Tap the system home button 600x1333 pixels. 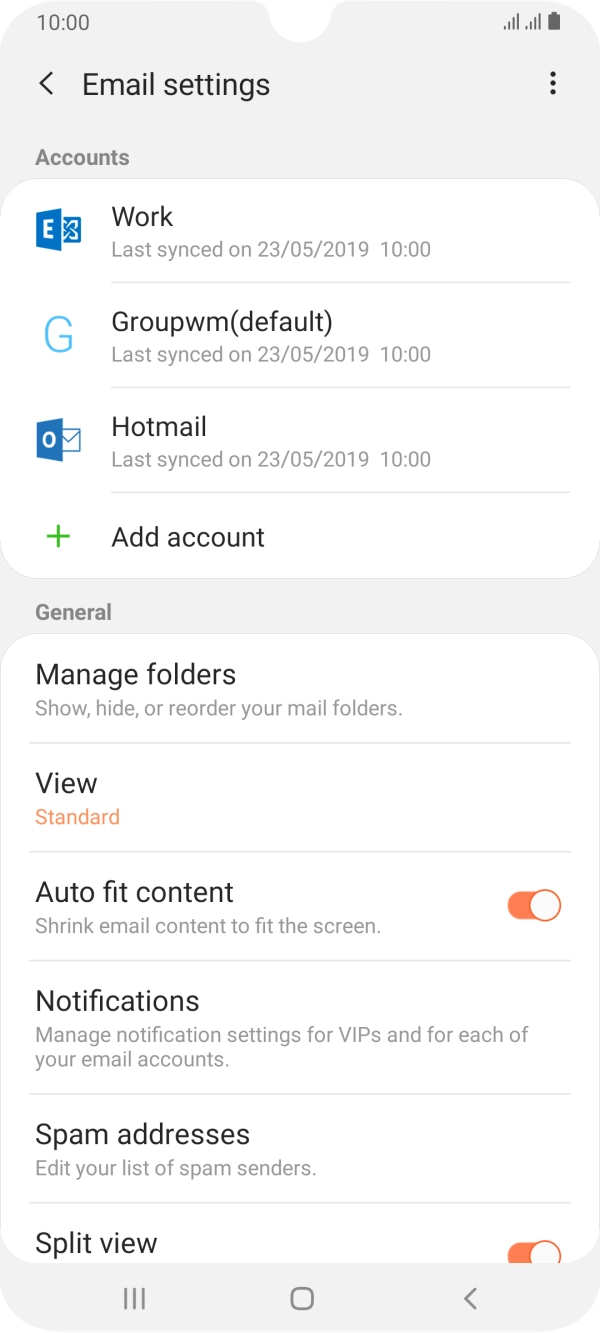tap(301, 1298)
